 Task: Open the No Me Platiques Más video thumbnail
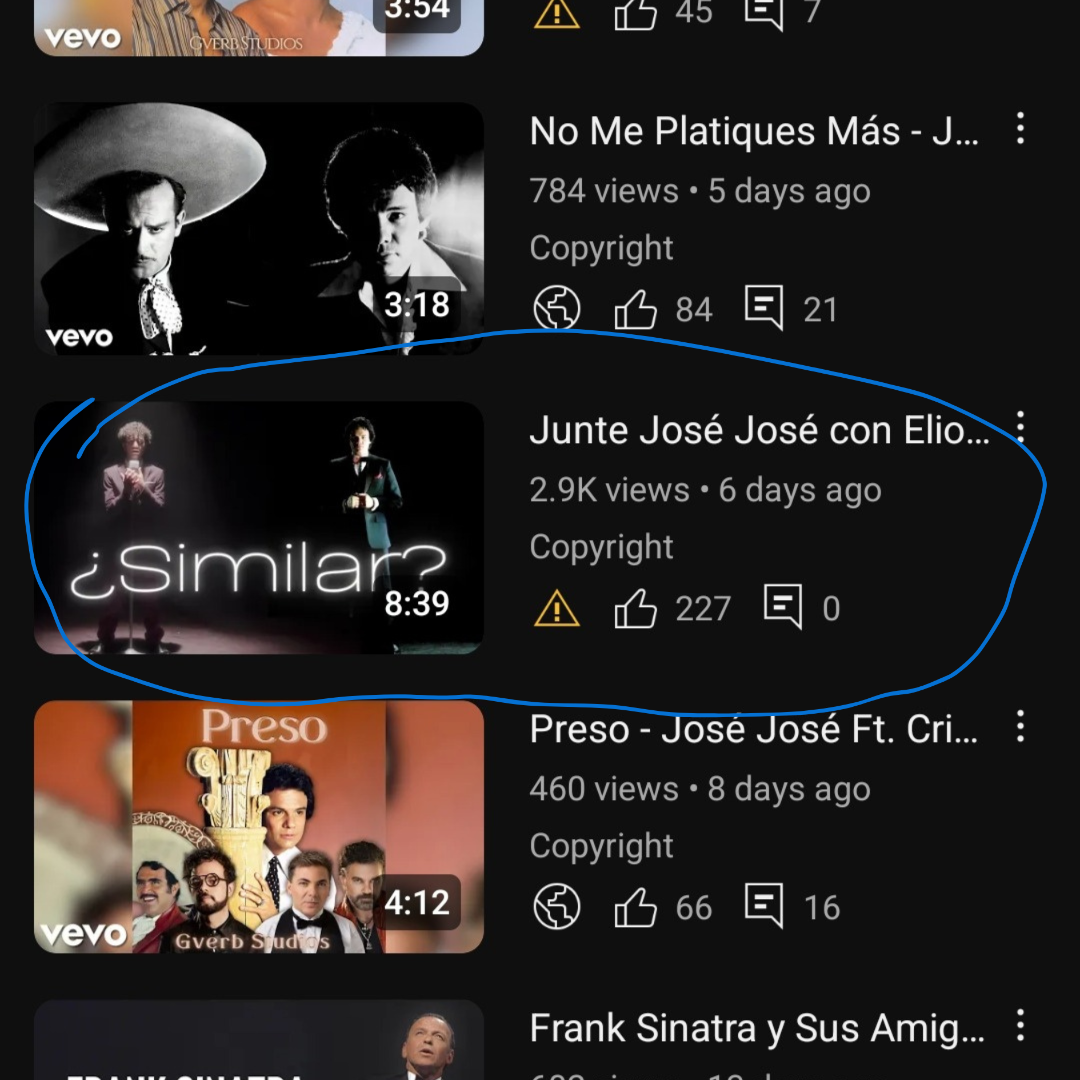click(x=259, y=228)
